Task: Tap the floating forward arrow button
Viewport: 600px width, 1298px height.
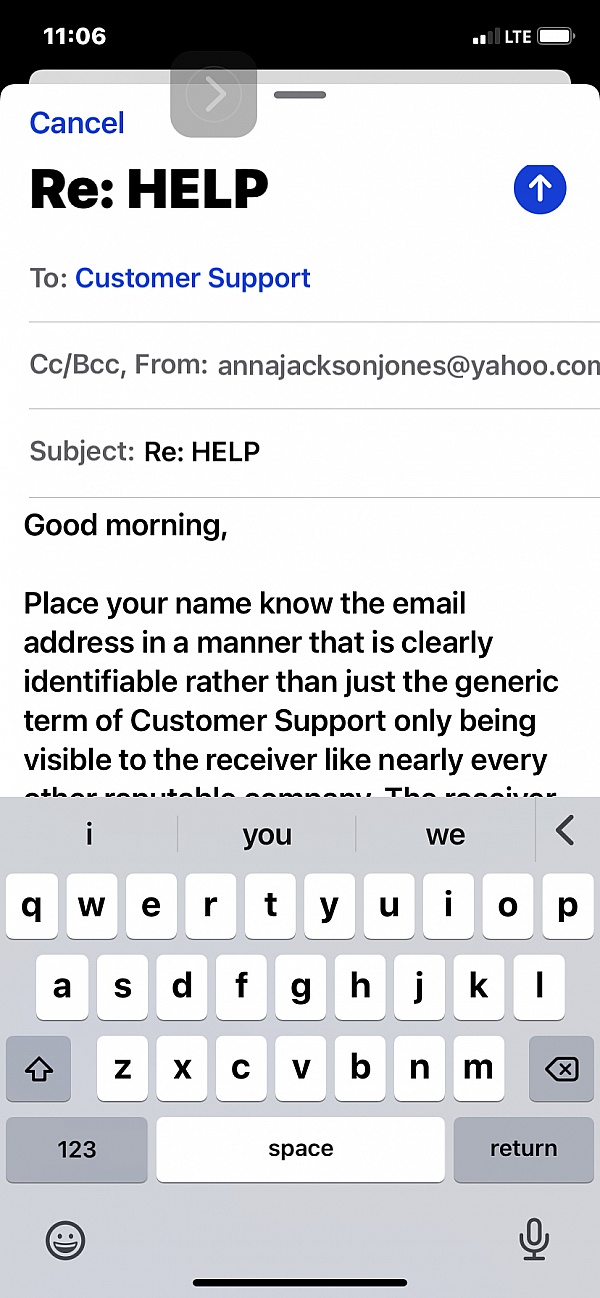Action: click(214, 94)
